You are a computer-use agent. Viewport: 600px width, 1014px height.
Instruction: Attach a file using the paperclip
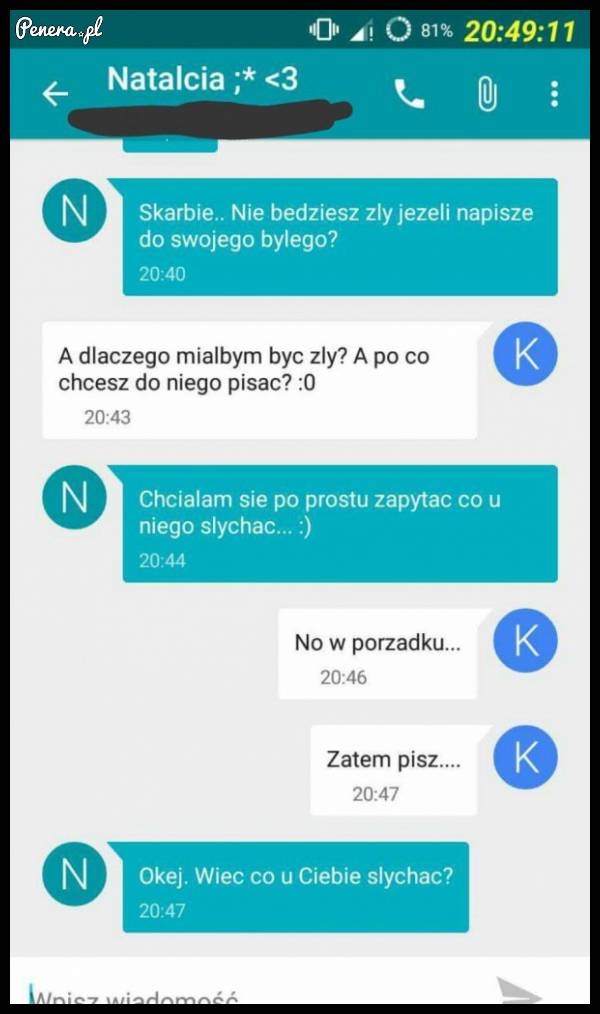click(486, 94)
